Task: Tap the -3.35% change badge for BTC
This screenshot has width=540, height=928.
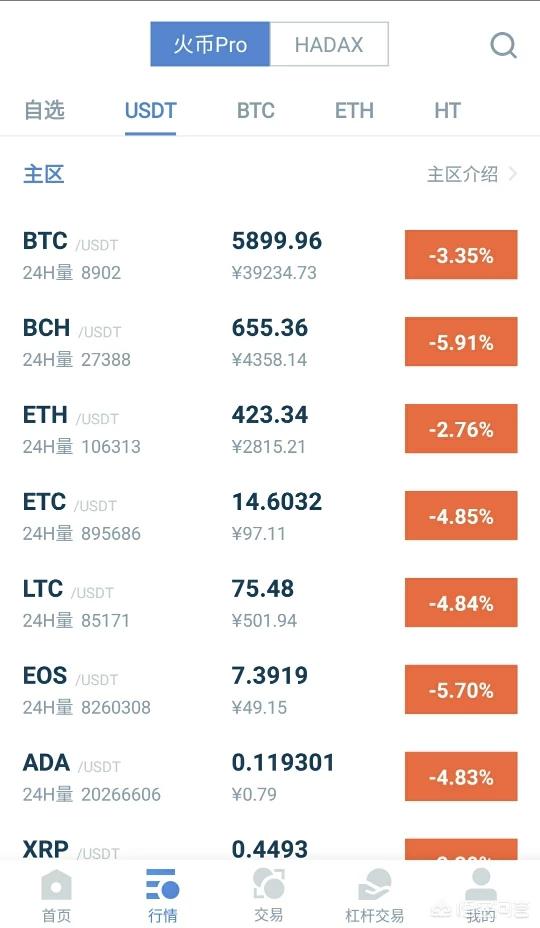Action: pyautogui.click(x=461, y=255)
